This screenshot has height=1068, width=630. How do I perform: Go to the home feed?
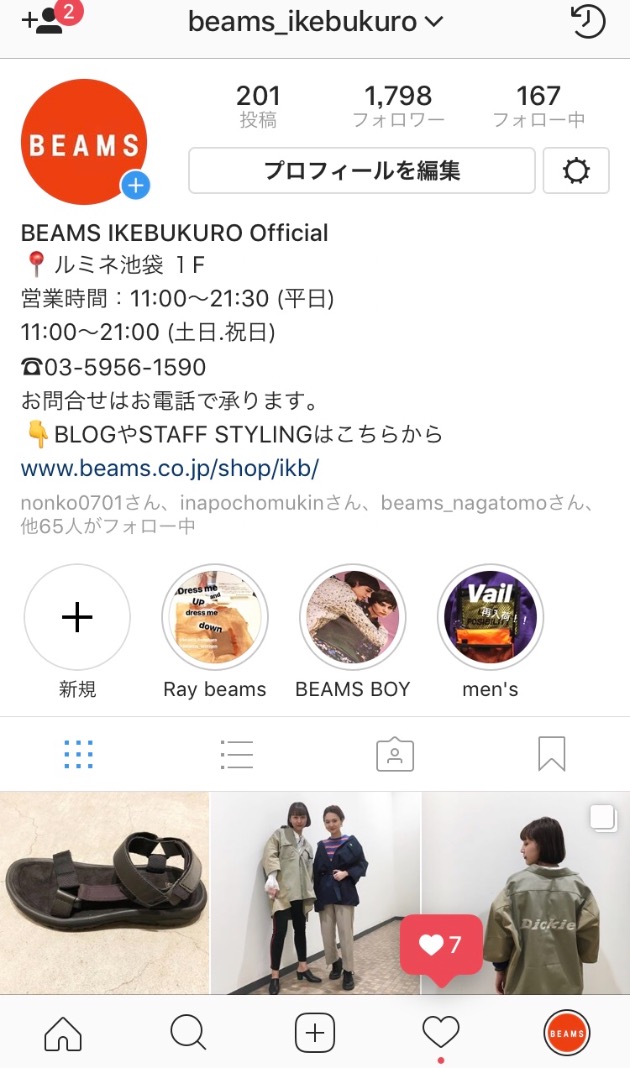tap(63, 1032)
